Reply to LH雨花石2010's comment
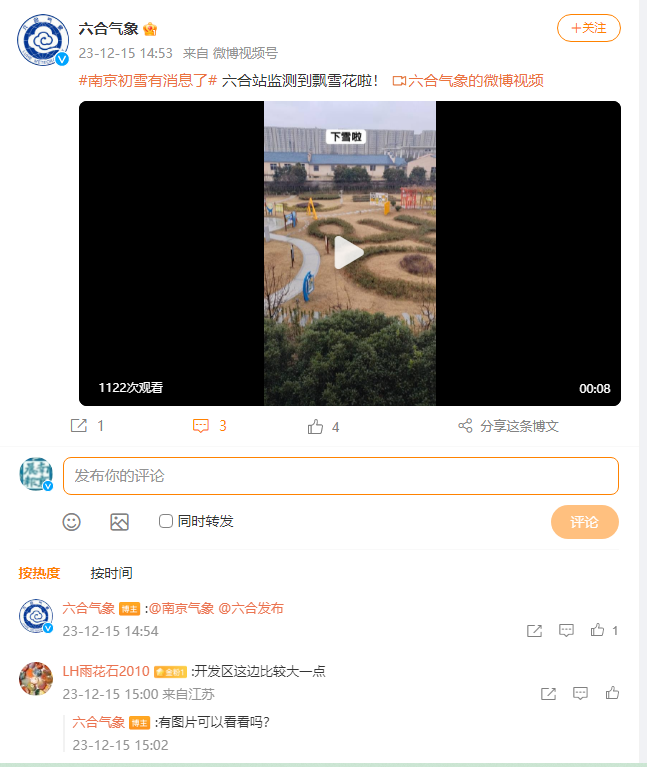 [x=580, y=693]
